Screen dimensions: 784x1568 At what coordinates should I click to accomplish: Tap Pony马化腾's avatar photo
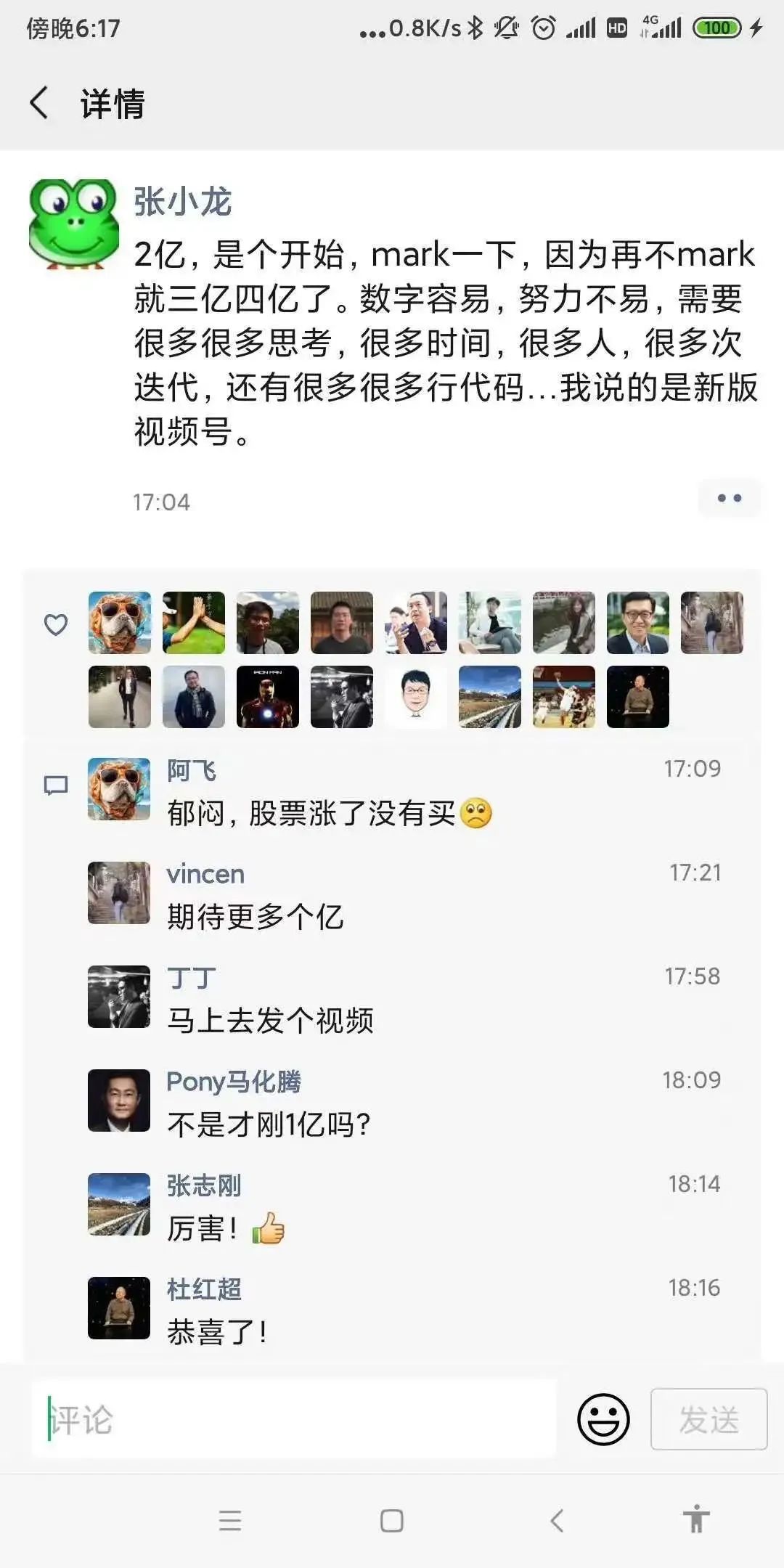tap(118, 1098)
